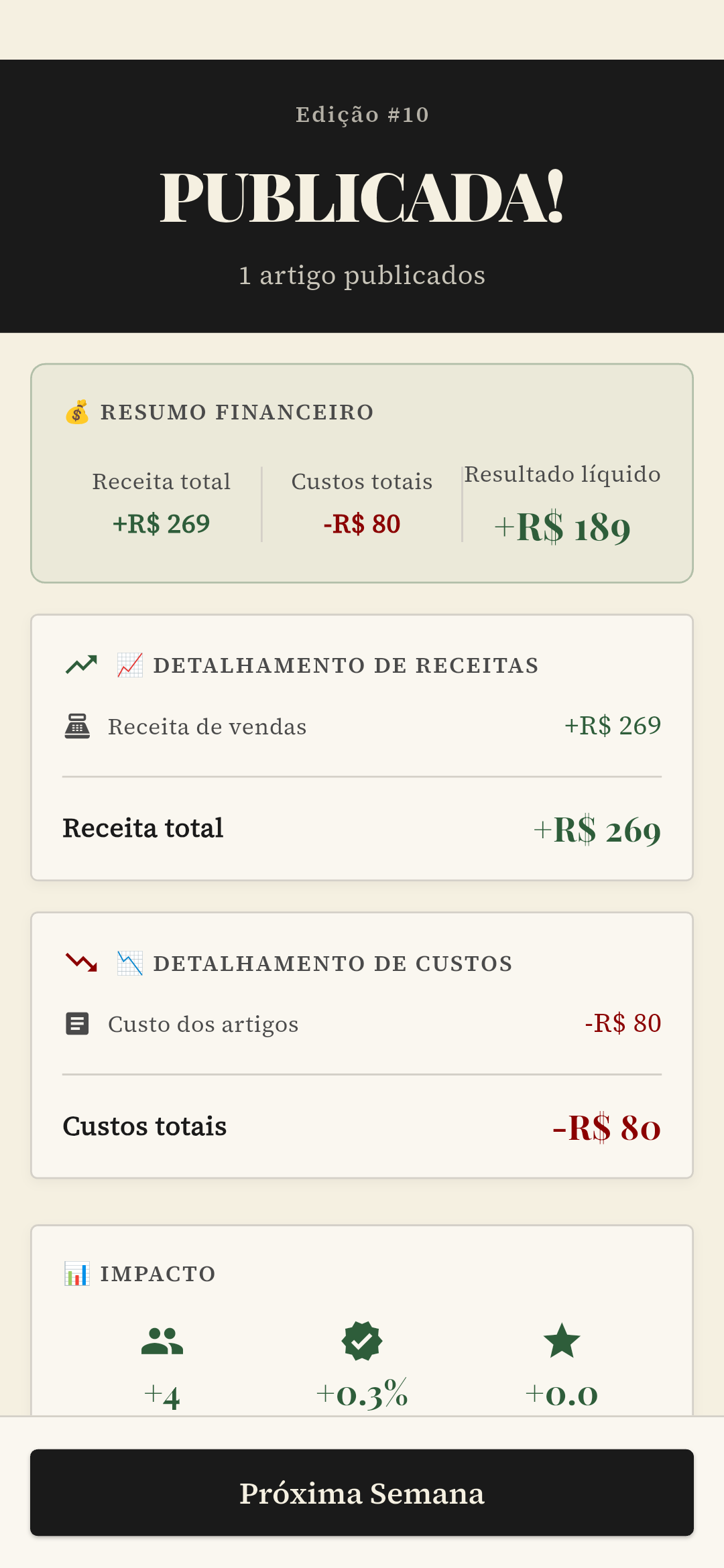The height and width of the screenshot is (1568, 724).
Task: Click the money bag icon in Resumo Financeiro
Action: [x=76, y=413]
